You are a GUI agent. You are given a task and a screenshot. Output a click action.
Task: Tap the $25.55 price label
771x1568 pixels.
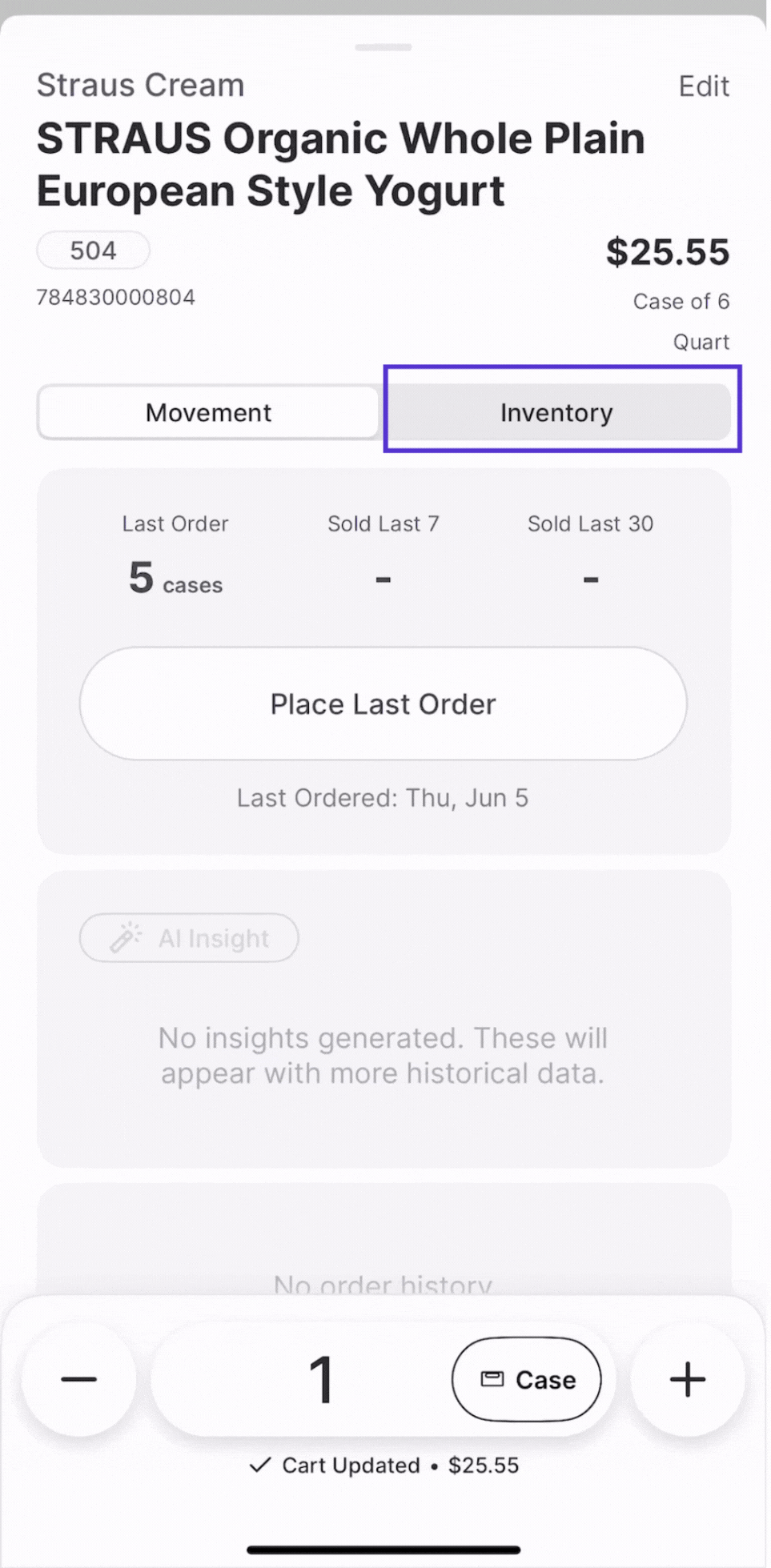668,251
